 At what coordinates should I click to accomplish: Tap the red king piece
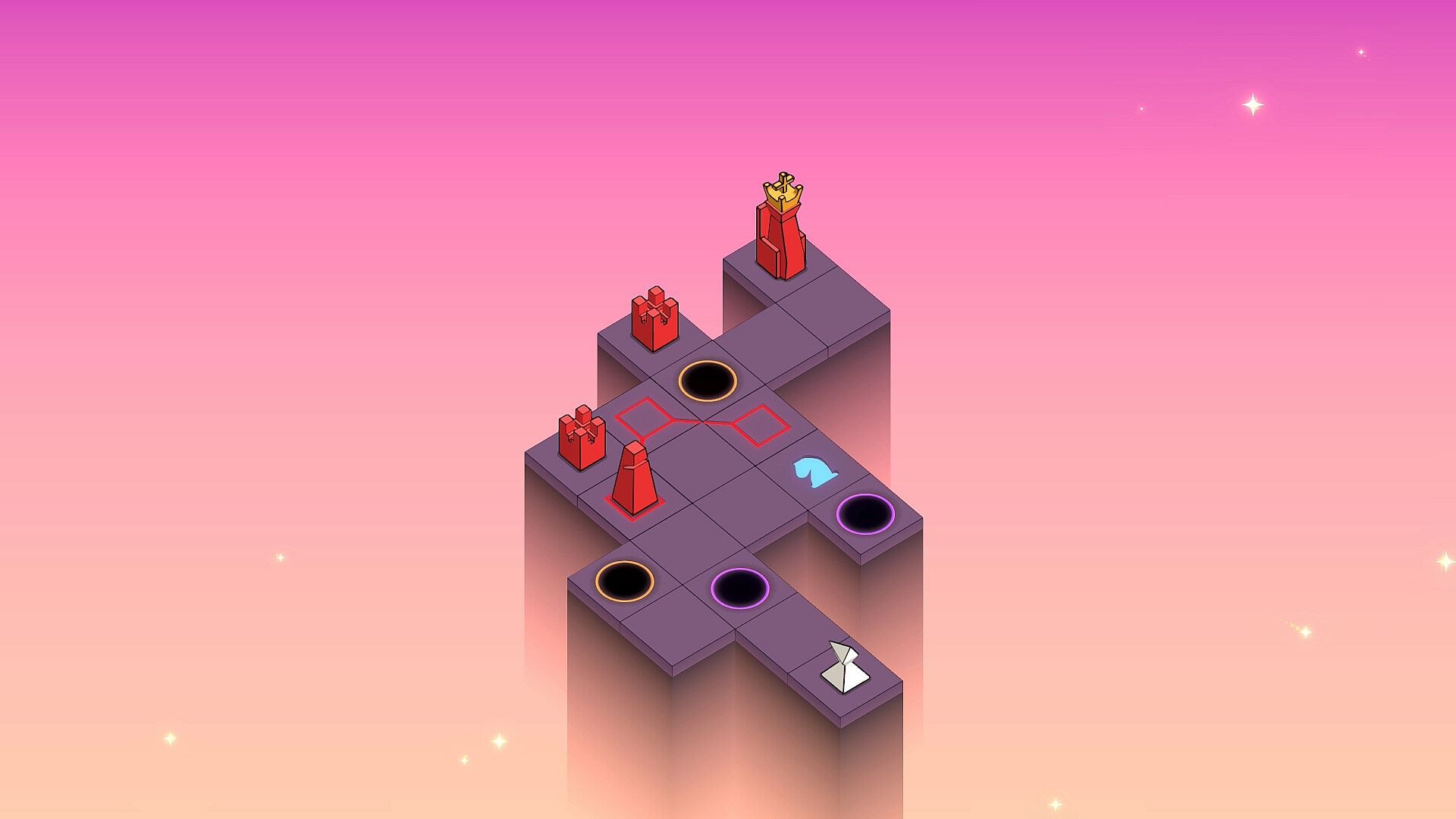click(782, 231)
